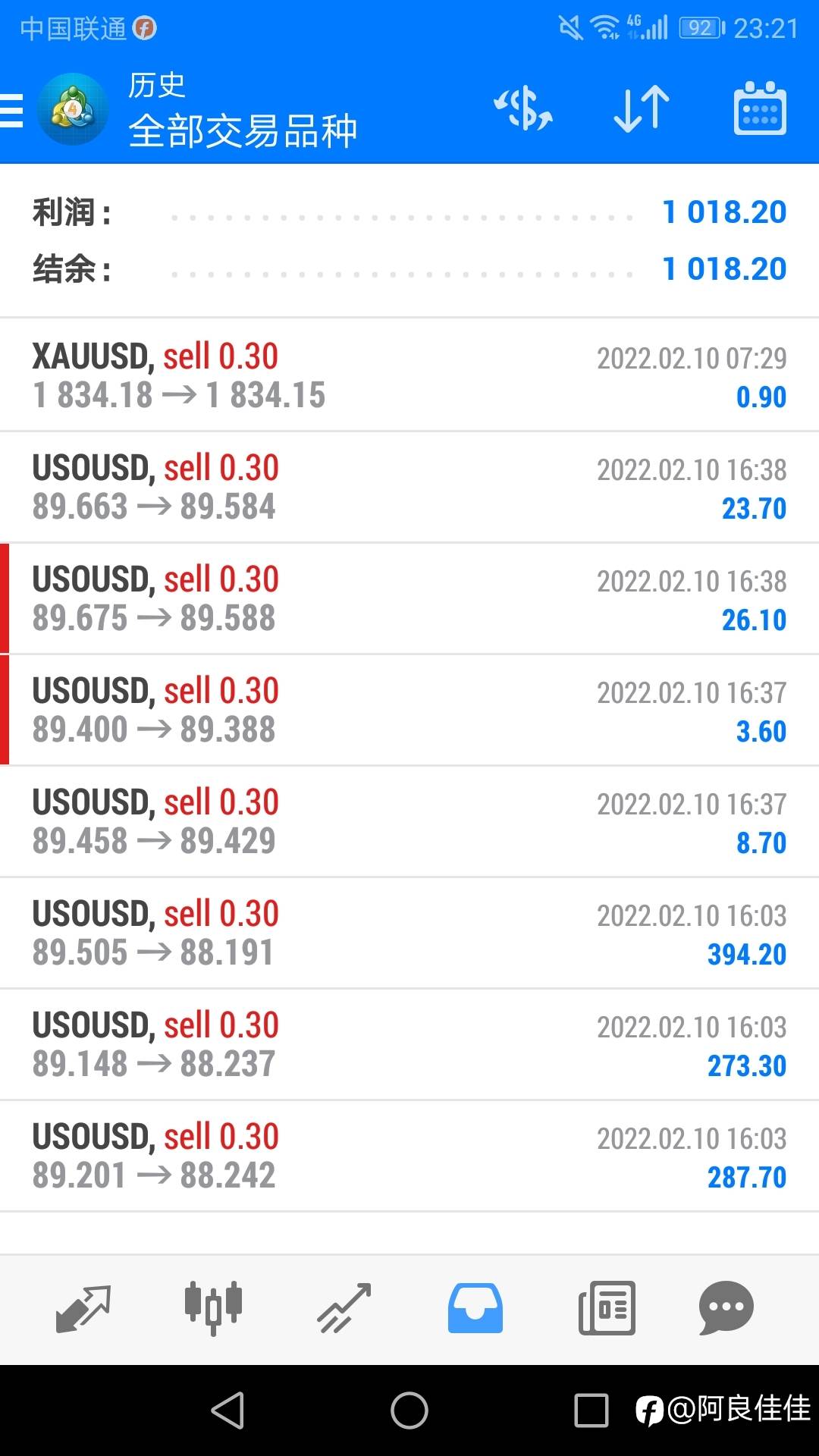Select the USOUSD trade with 26.10 profit
This screenshot has height=1456, width=819.
tap(409, 598)
